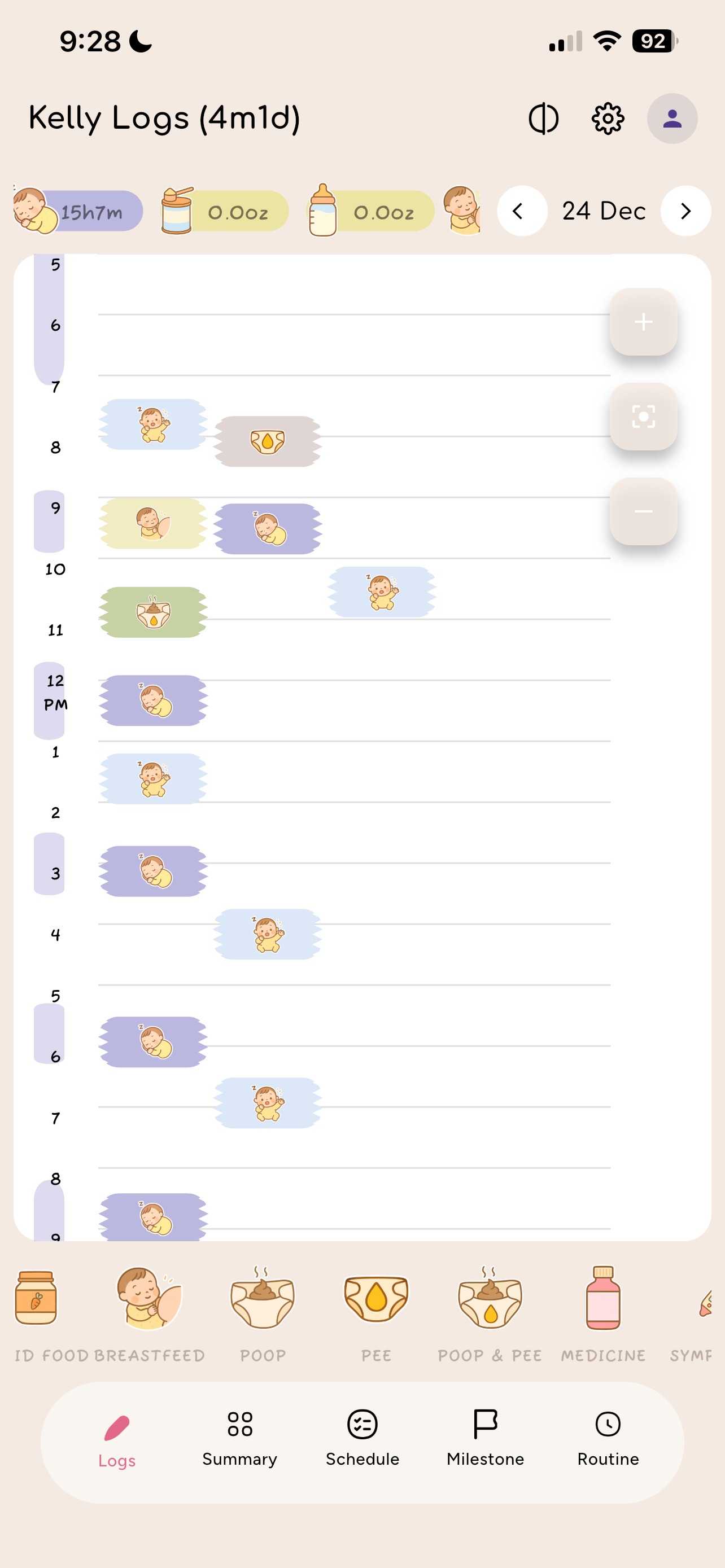Navigate to the next day
725x1568 pixels.
pos(687,211)
